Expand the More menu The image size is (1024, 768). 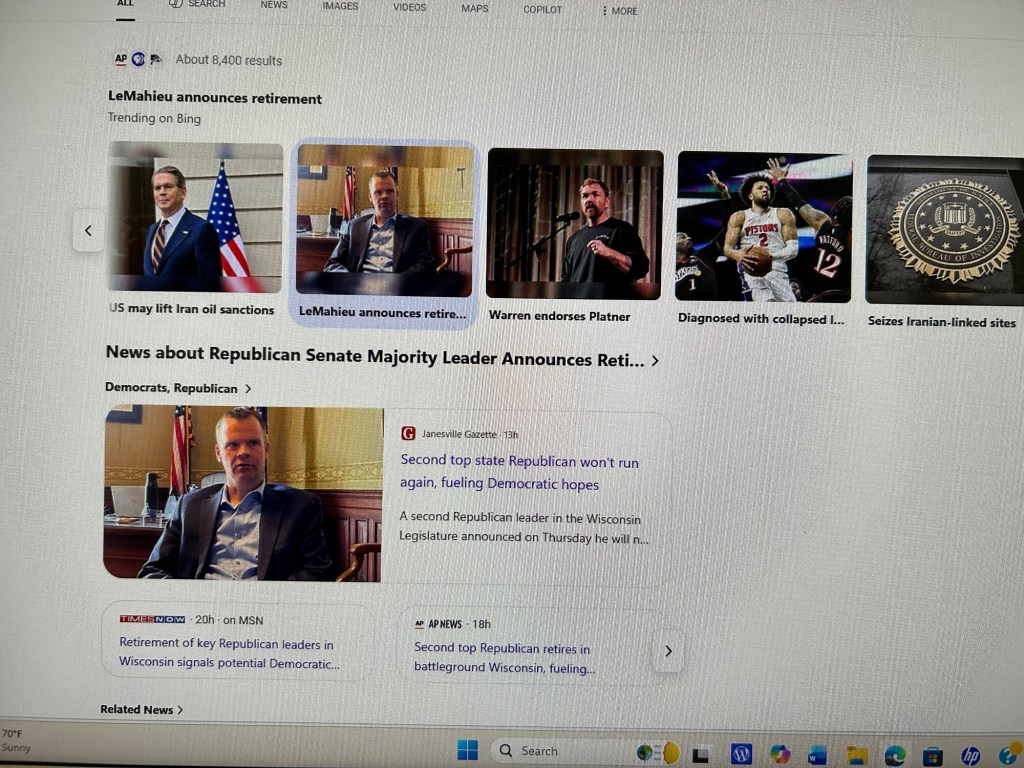coord(619,11)
